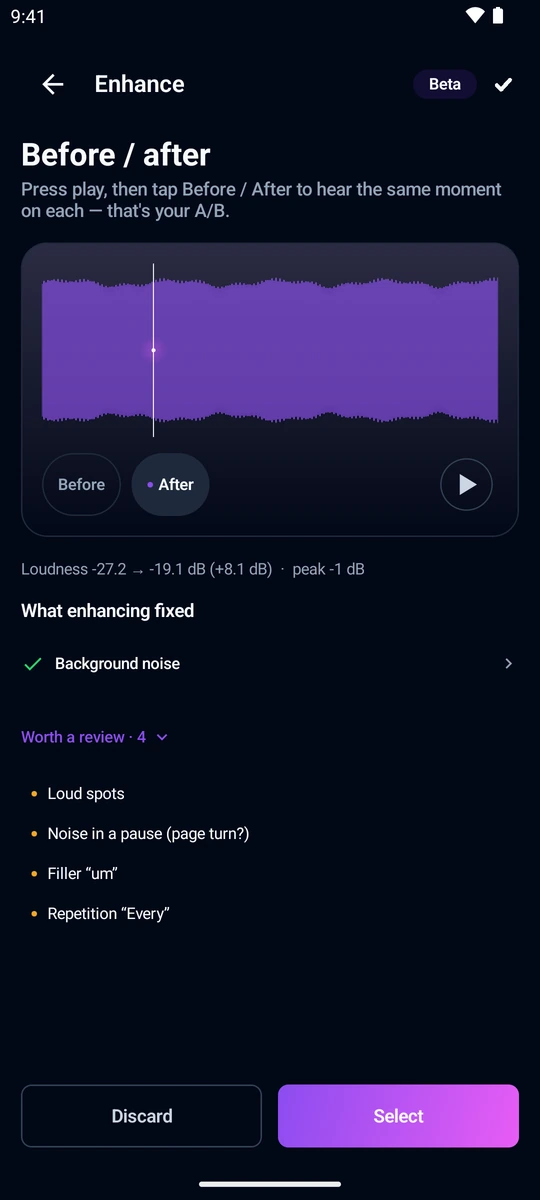Tap the waveform to move the playhead
This screenshot has width=540, height=1200.
pyautogui.click(x=270, y=350)
